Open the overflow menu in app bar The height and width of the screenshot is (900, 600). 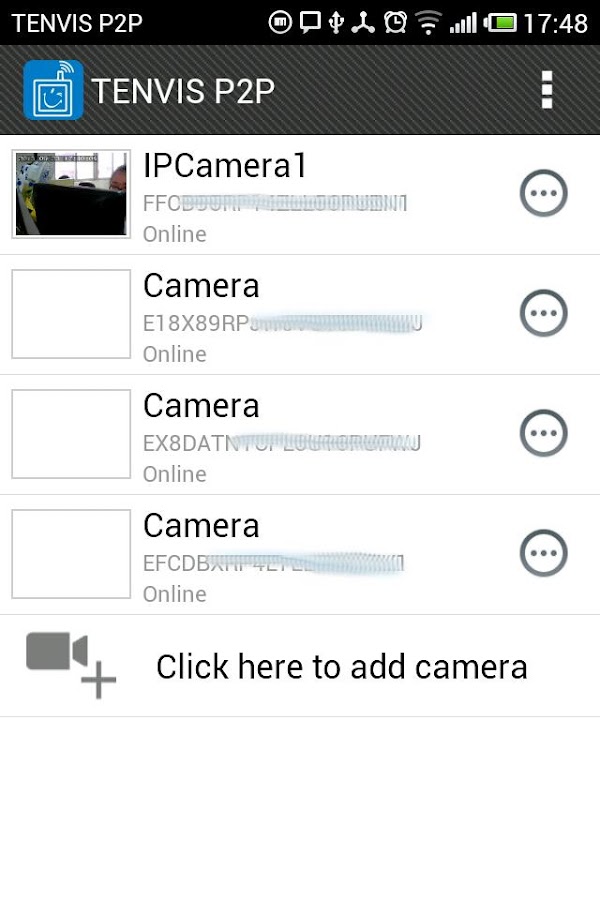(x=546, y=90)
